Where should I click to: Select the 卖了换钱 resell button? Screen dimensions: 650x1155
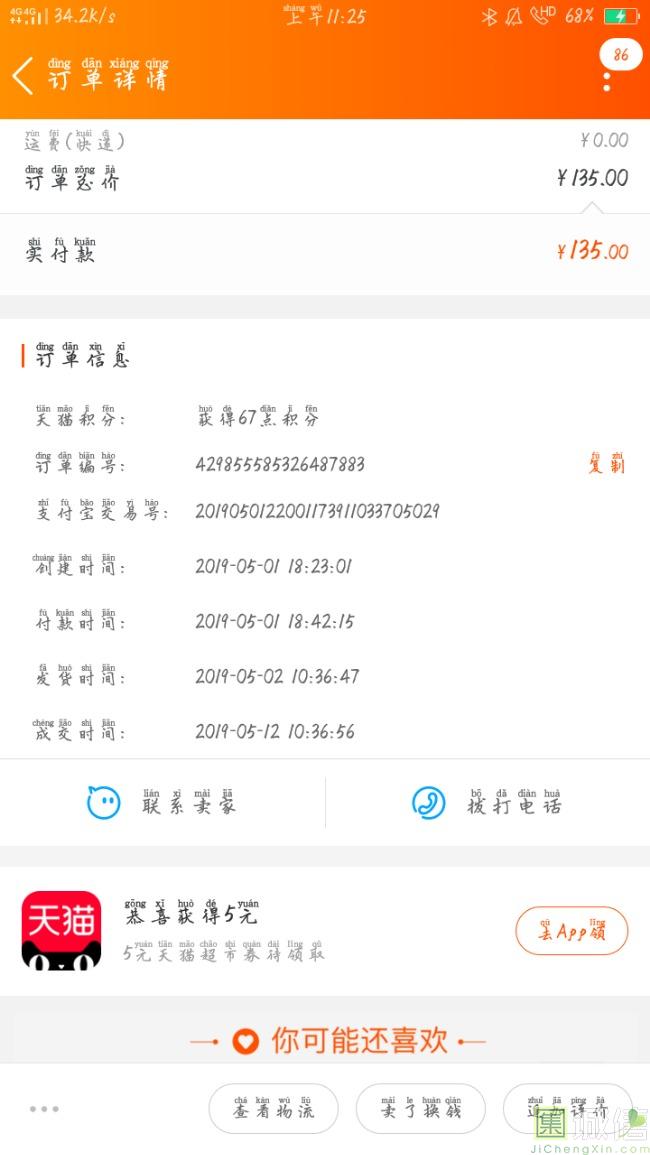click(421, 1109)
